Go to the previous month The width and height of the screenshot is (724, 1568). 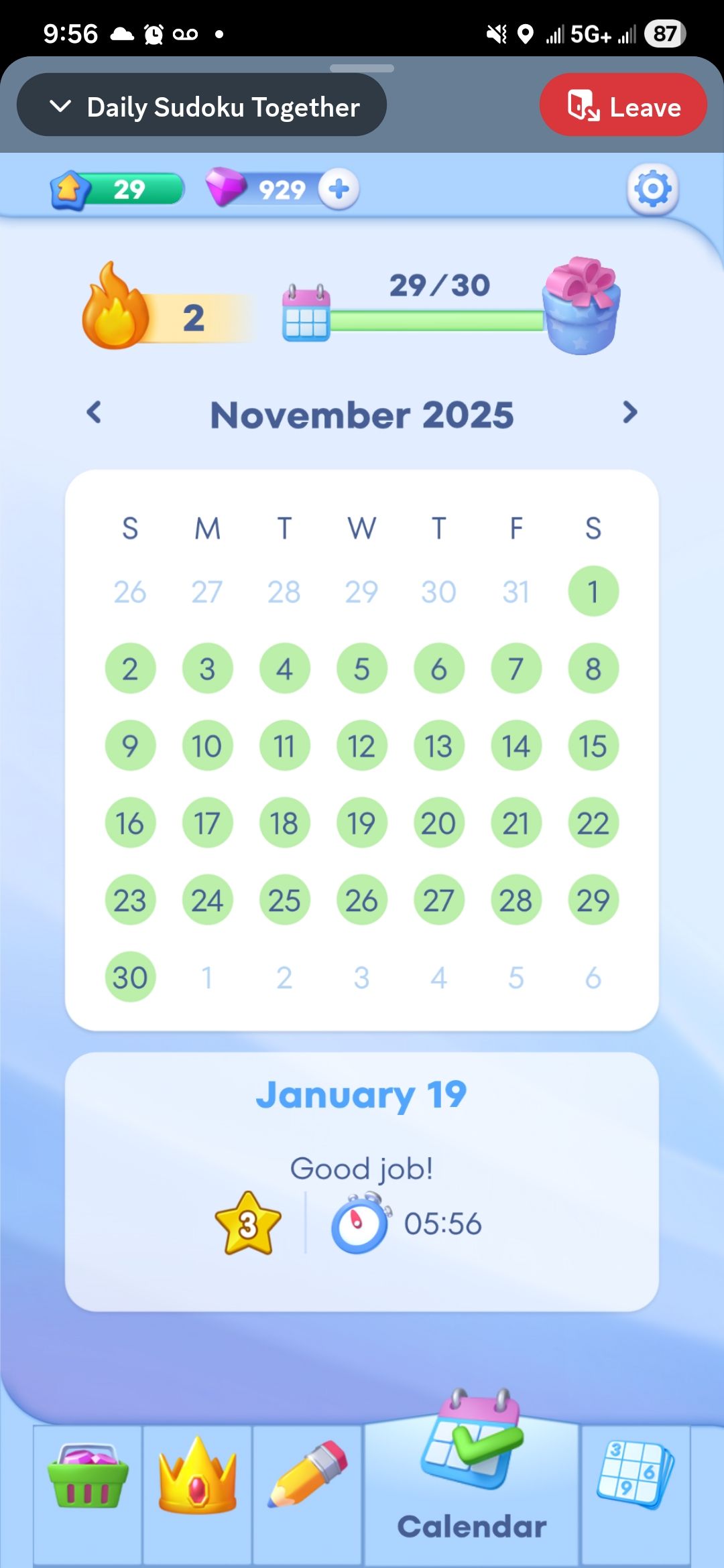95,412
